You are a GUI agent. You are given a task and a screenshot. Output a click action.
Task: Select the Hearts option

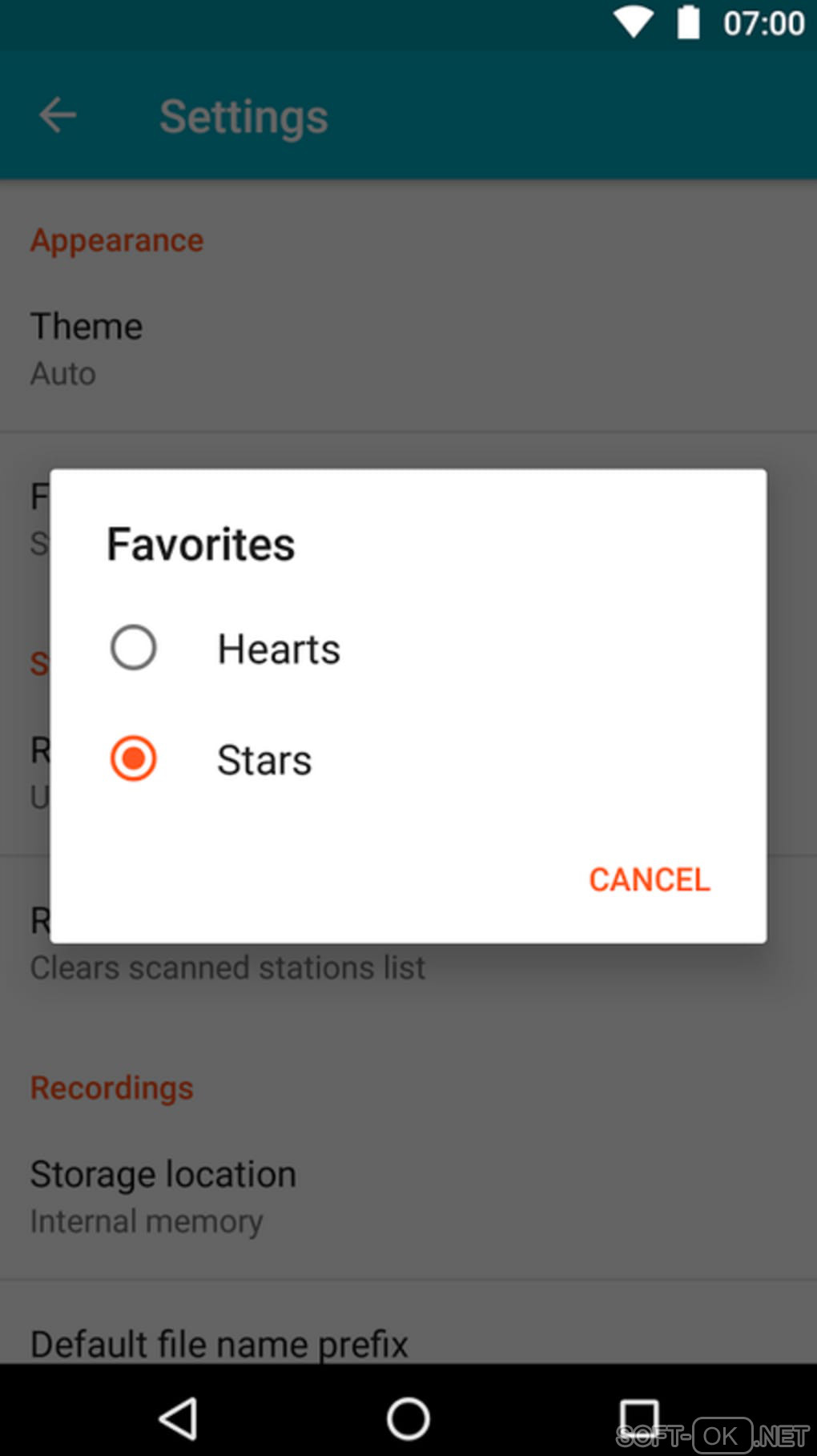click(134, 647)
